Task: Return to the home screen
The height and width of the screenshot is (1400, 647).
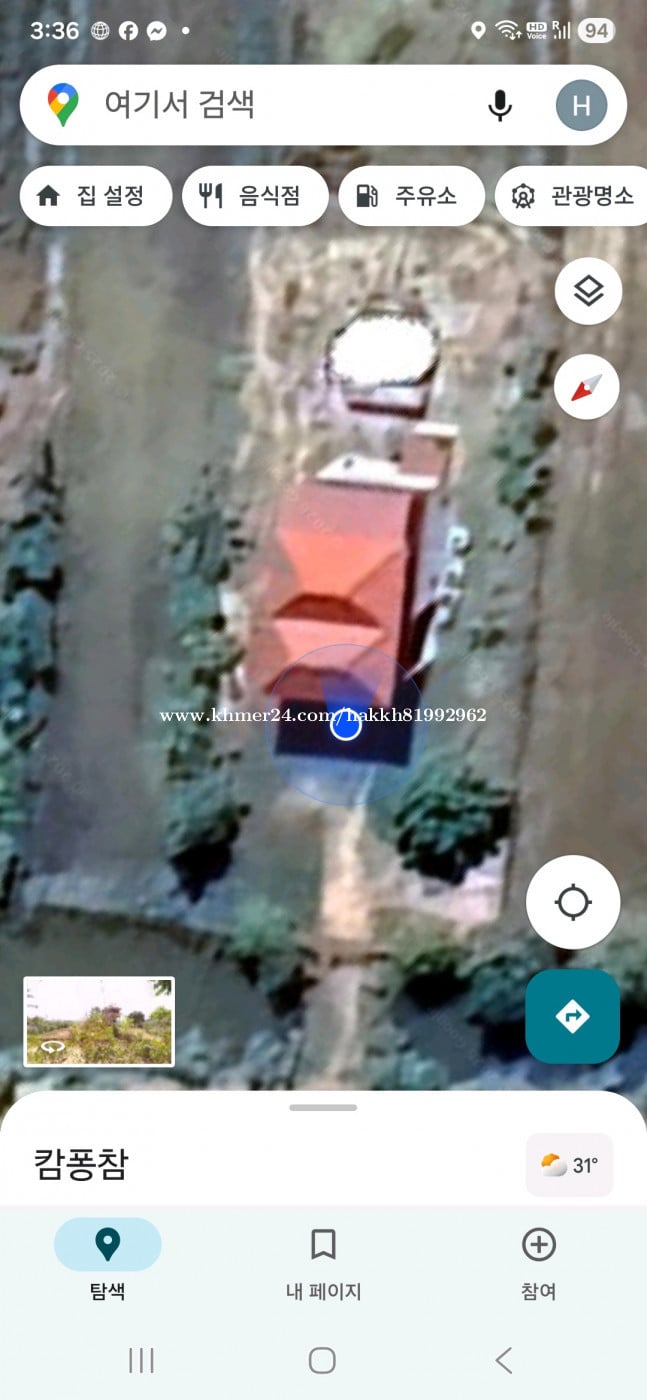Action: (322, 1360)
